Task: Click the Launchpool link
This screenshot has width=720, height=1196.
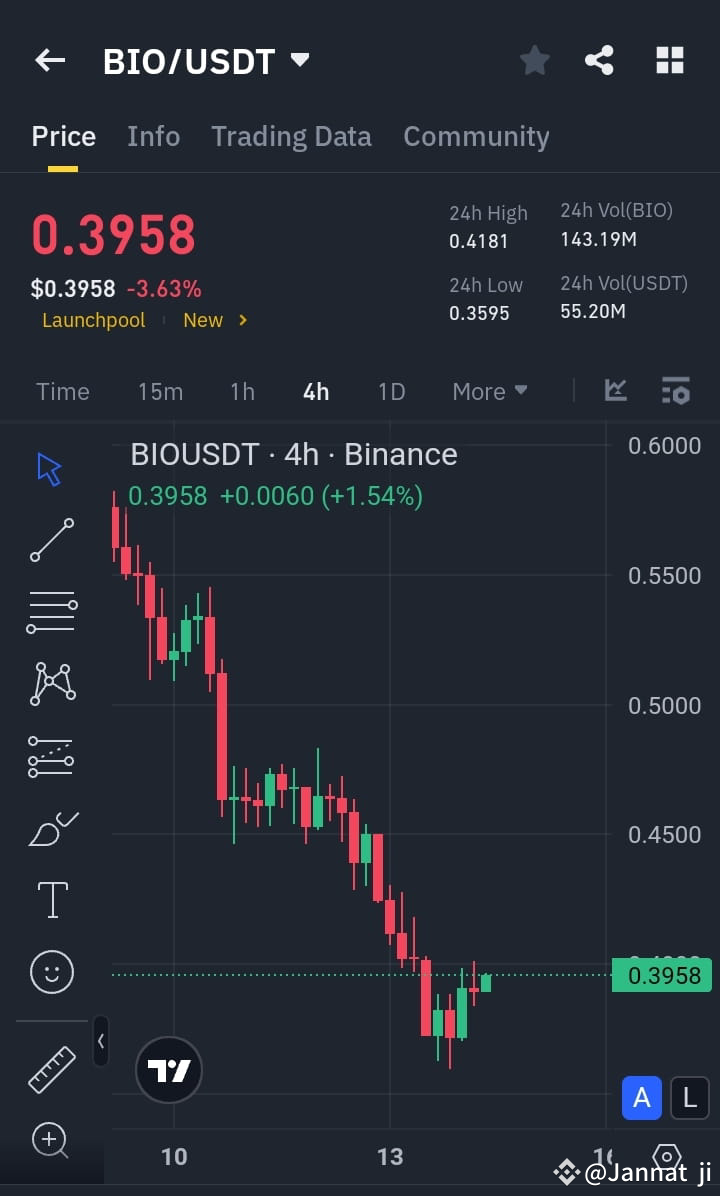Action: point(93,320)
